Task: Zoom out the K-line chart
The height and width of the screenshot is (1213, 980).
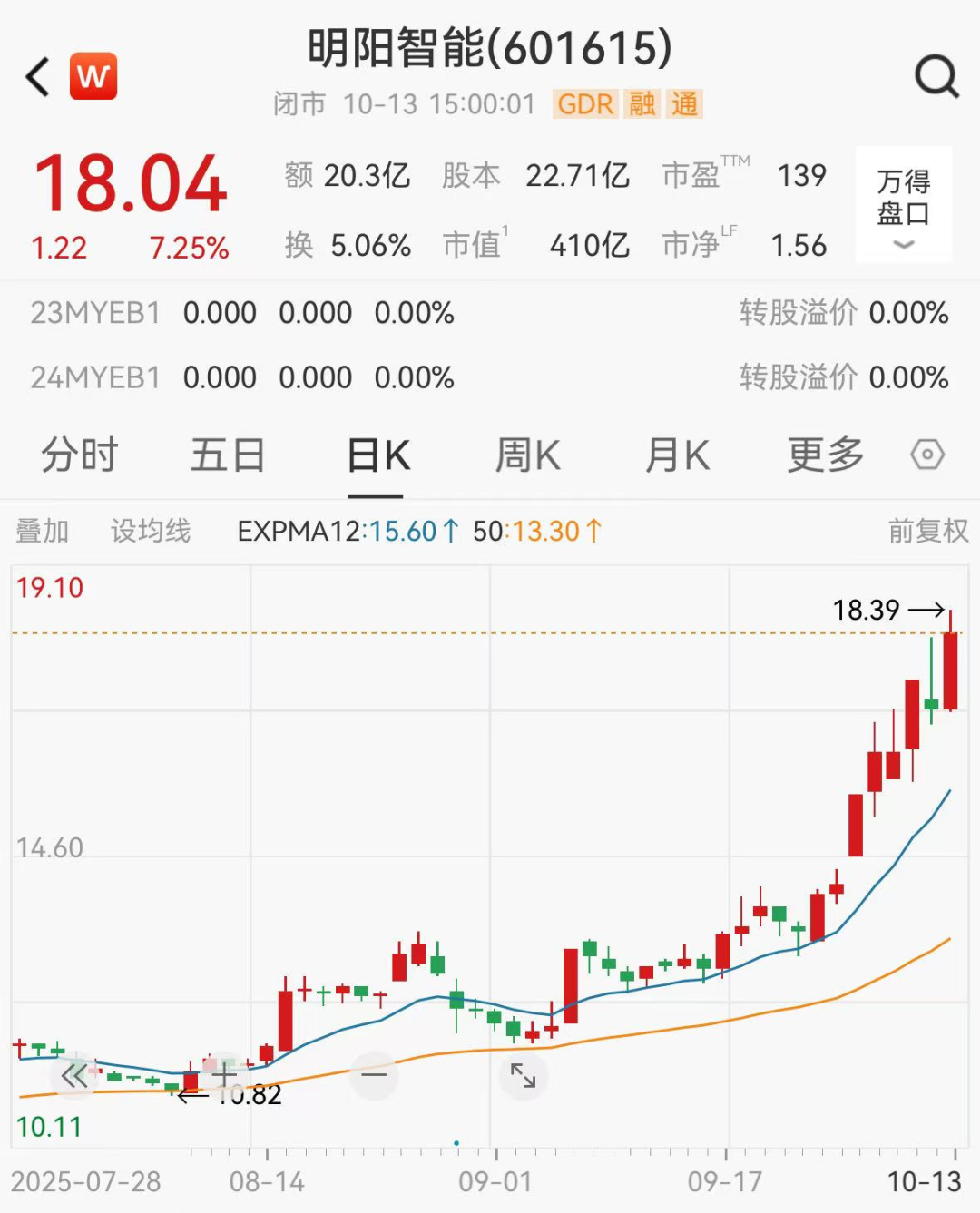Action: [x=374, y=1075]
